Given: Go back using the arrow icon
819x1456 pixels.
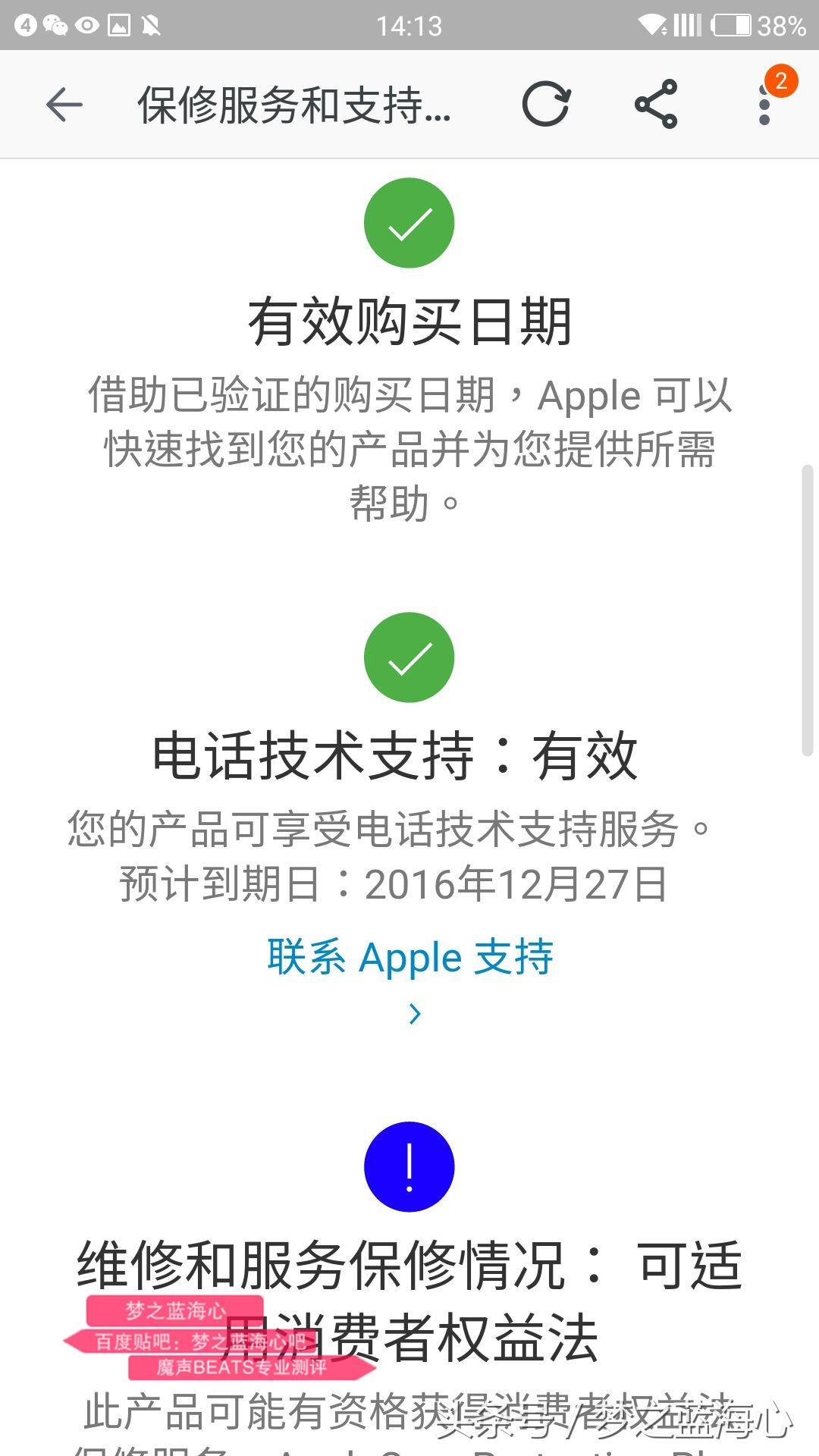Looking at the screenshot, I should [x=64, y=104].
